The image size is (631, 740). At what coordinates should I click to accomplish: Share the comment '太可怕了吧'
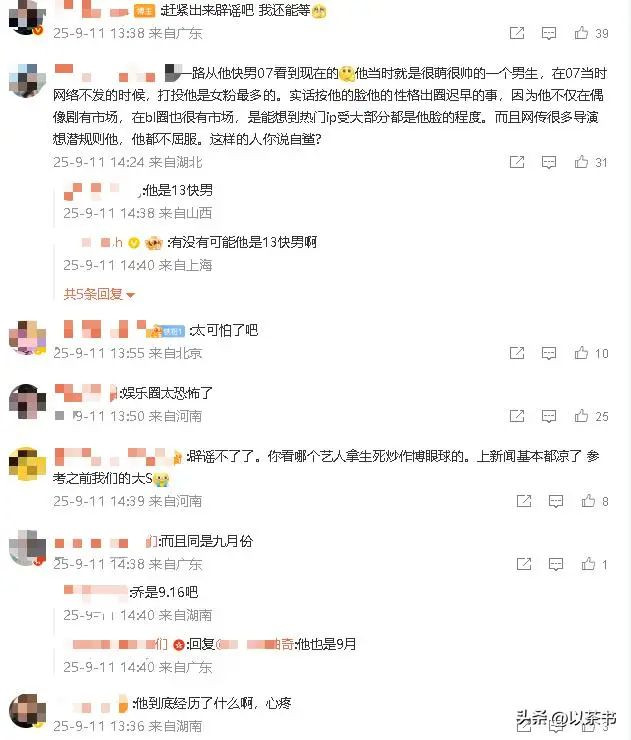[517, 353]
